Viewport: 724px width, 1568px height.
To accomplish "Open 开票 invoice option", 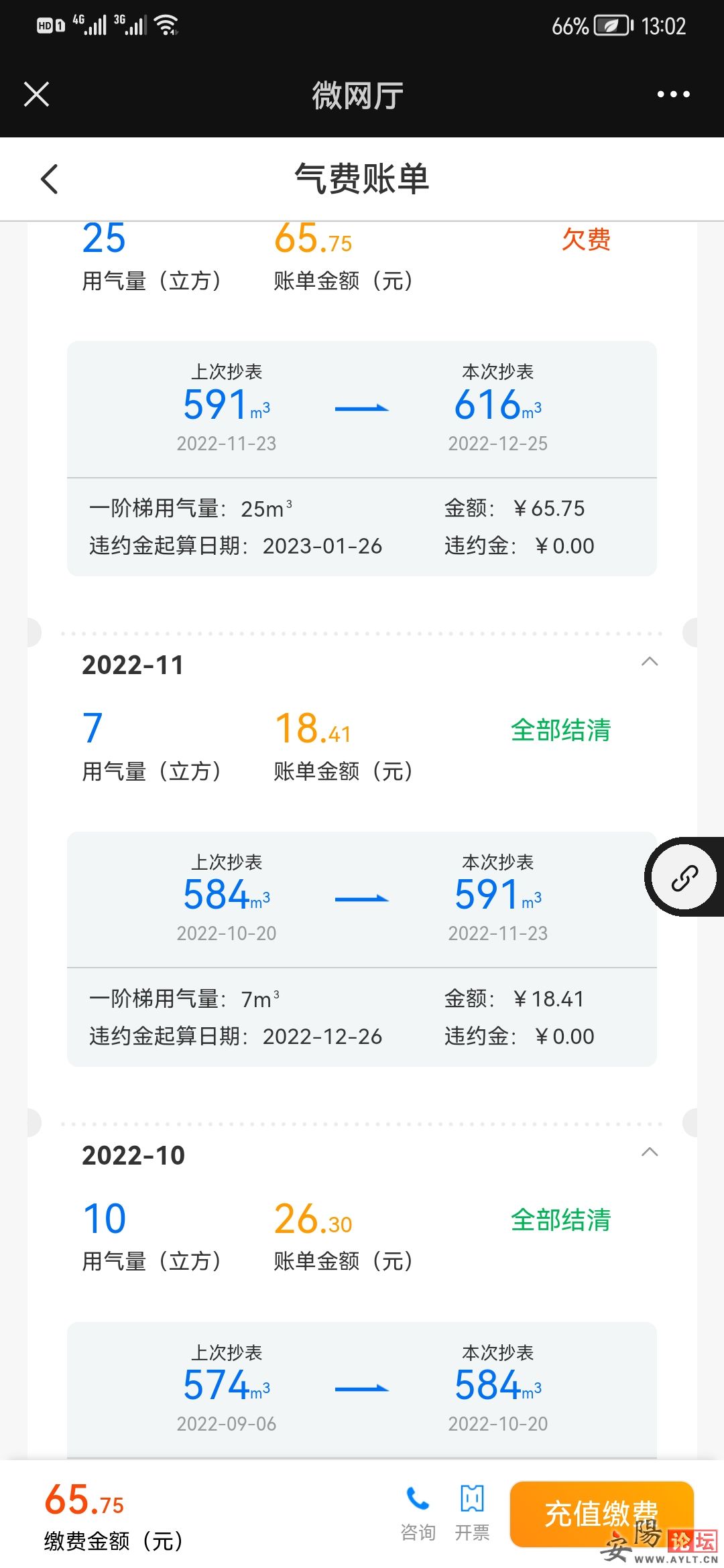I will tap(472, 1513).
